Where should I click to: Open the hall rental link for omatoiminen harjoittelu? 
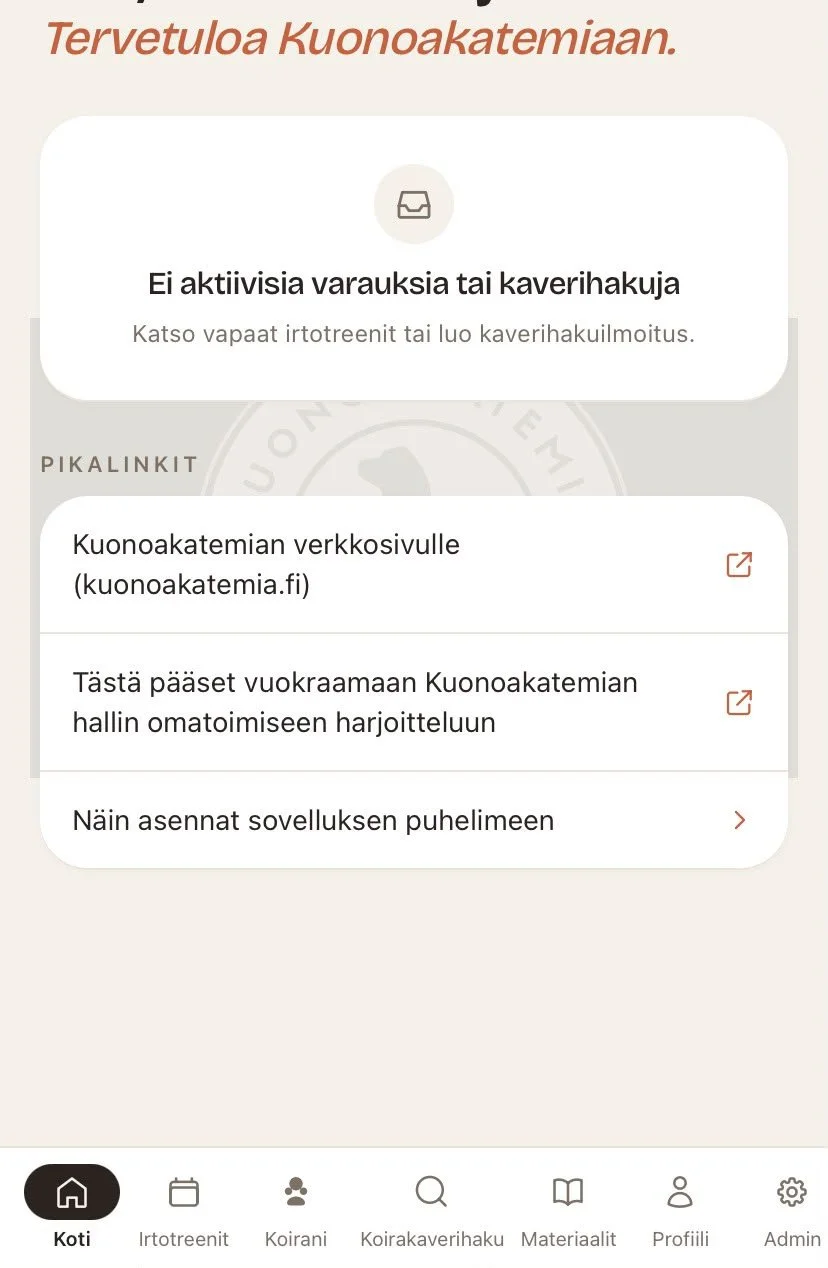pos(413,702)
